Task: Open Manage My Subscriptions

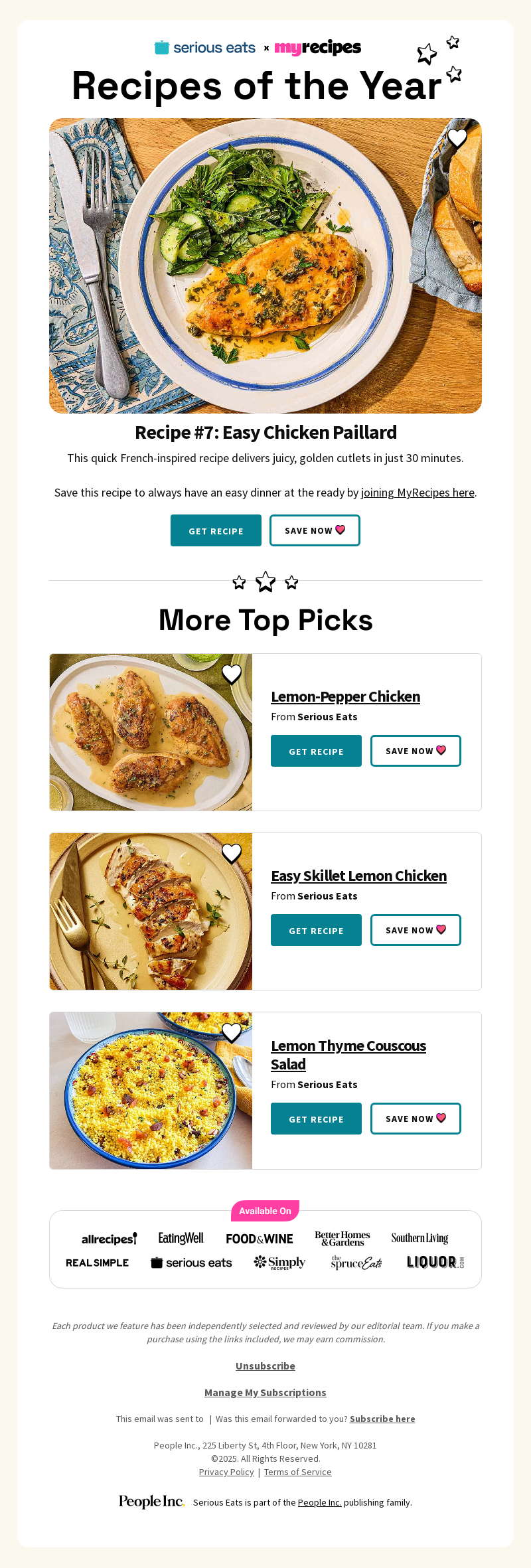Action: click(x=265, y=1392)
